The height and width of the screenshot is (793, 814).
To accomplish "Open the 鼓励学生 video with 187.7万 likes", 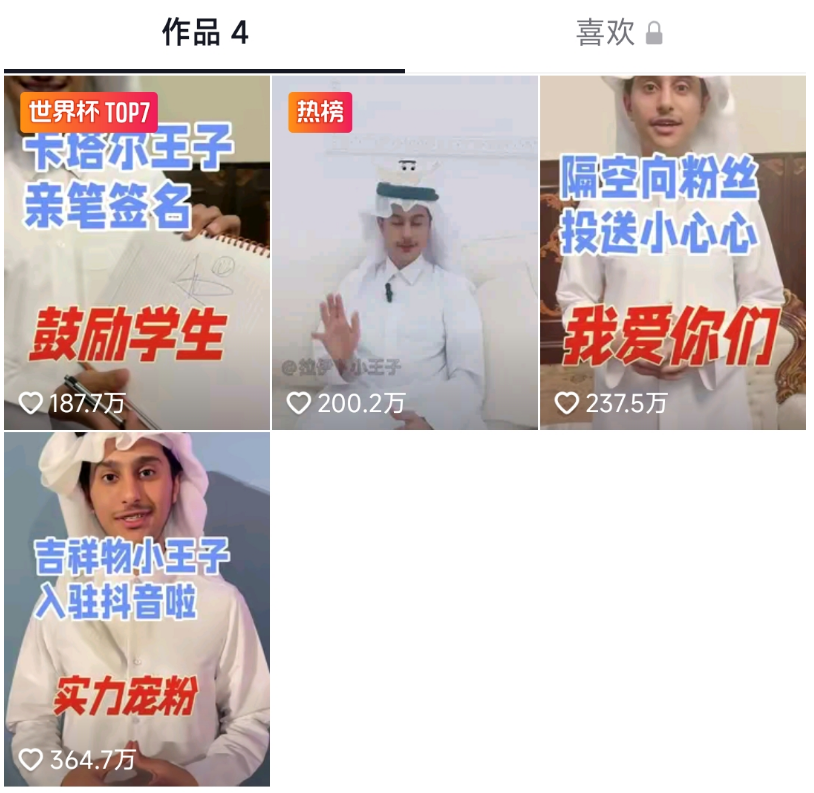I will (x=137, y=253).
